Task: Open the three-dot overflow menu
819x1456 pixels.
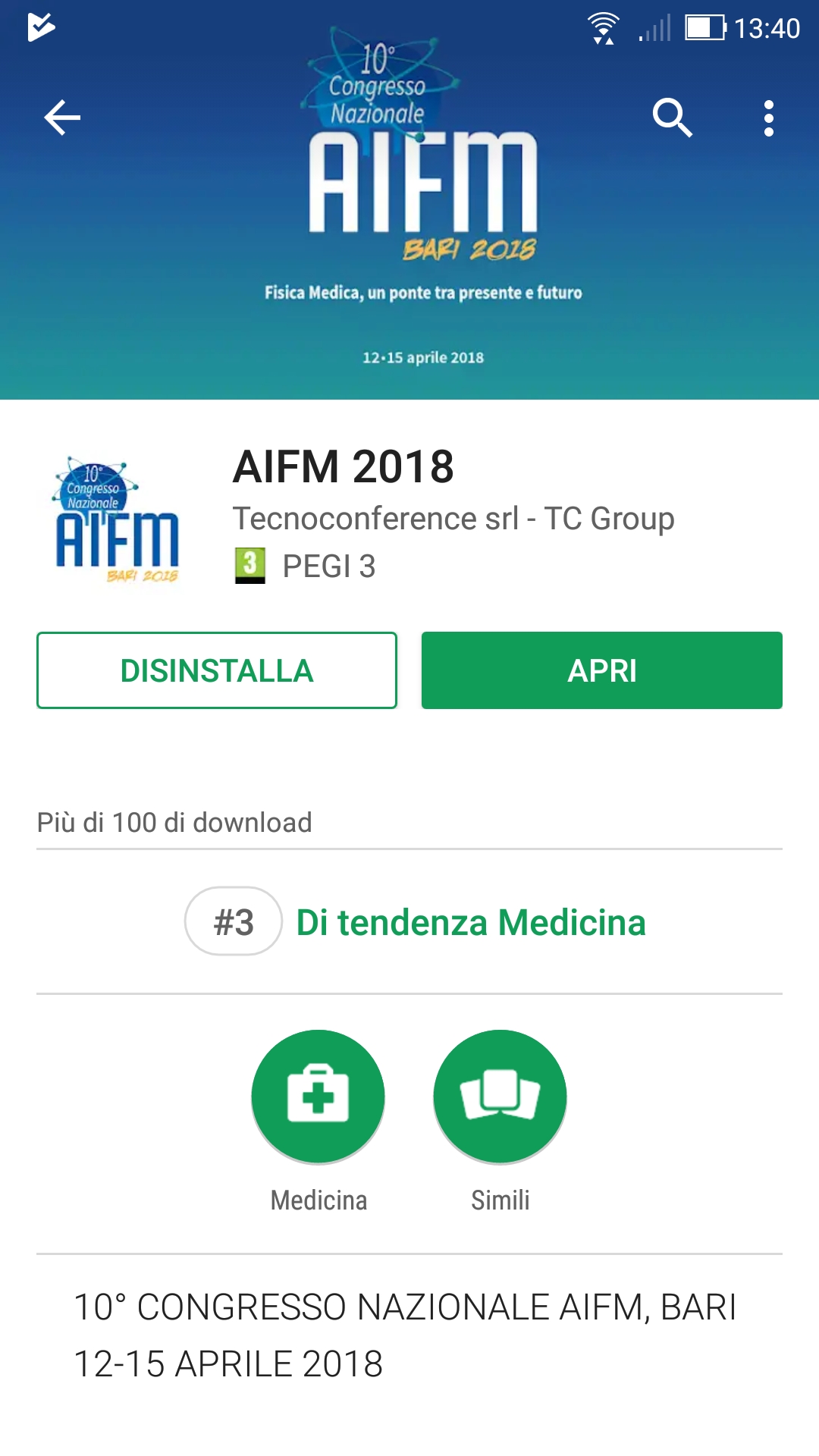Action: (769, 118)
